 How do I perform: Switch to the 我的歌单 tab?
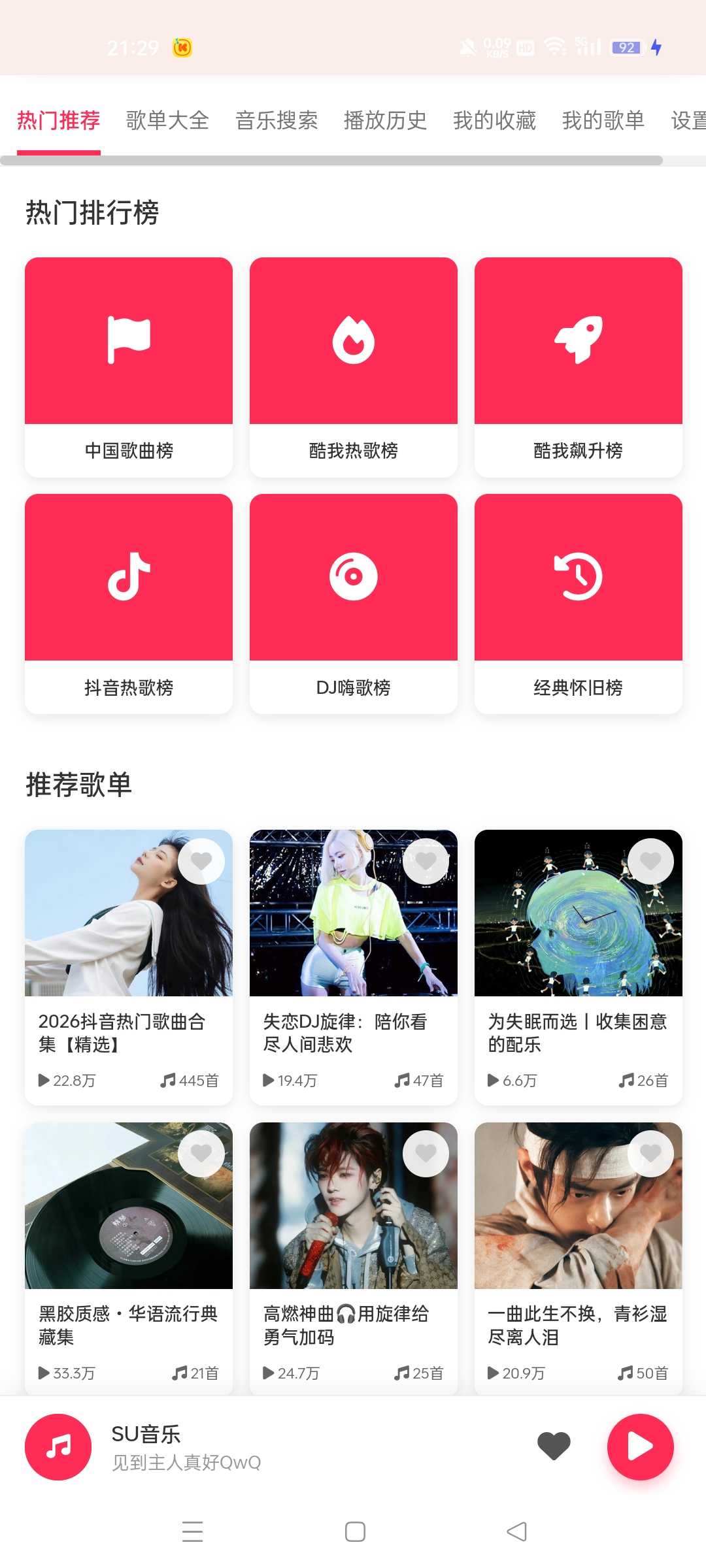point(603,121)
